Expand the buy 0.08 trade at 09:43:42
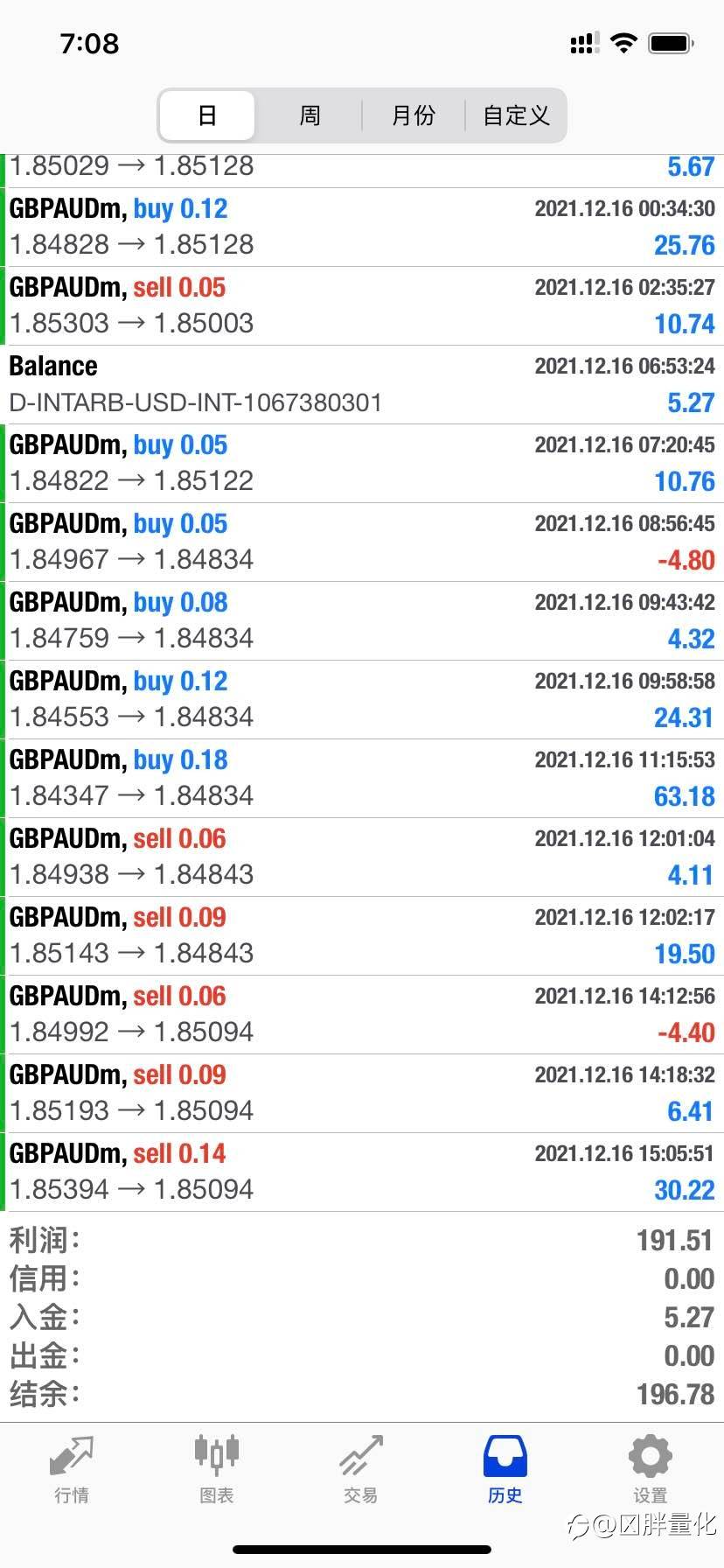Viewport: 724px width, 1568px height. (362, 620)
